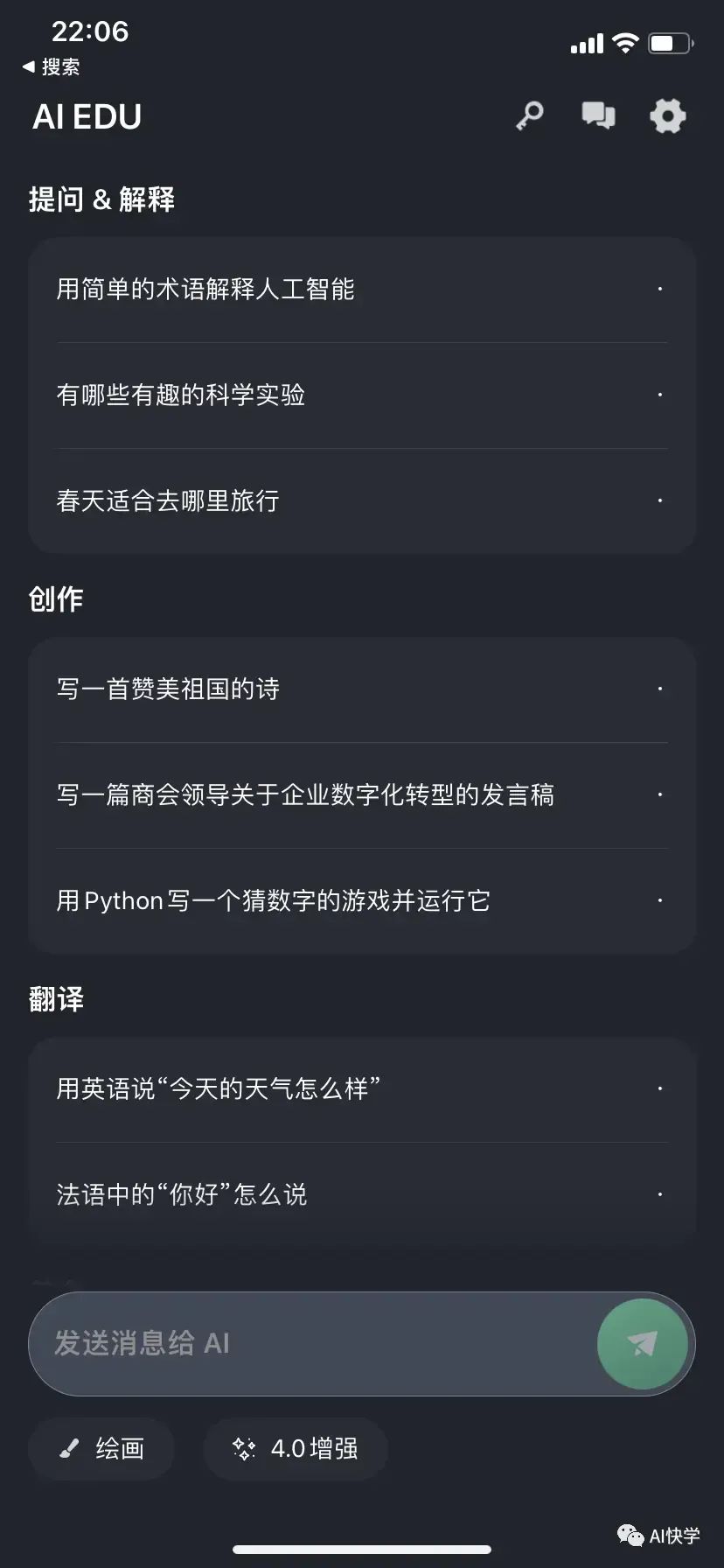724x1568 pixels.
Task: Select the pencil icon on the 绘画 button
Action: 68,1449
